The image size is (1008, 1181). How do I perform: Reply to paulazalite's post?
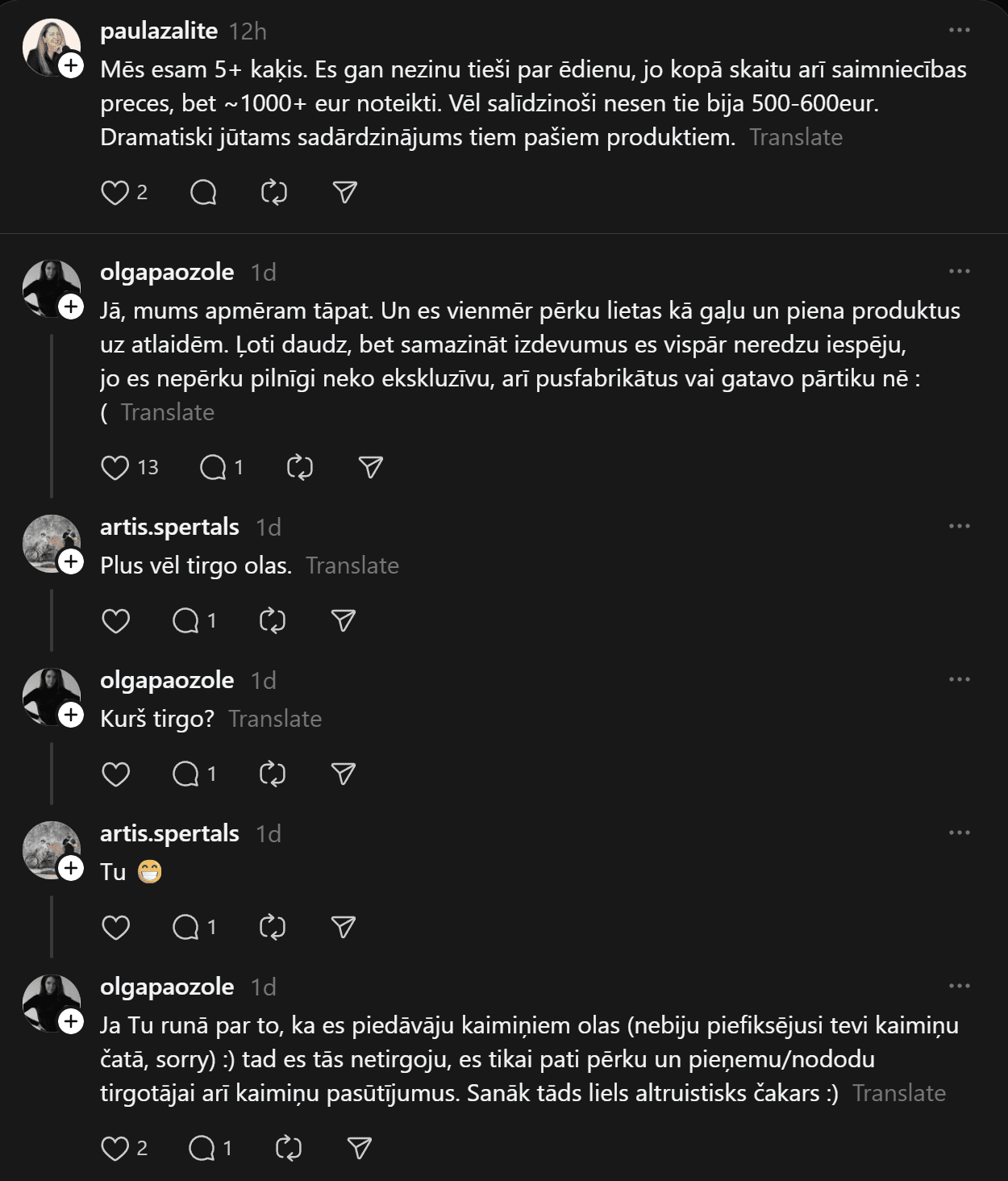tap(203, 193)
